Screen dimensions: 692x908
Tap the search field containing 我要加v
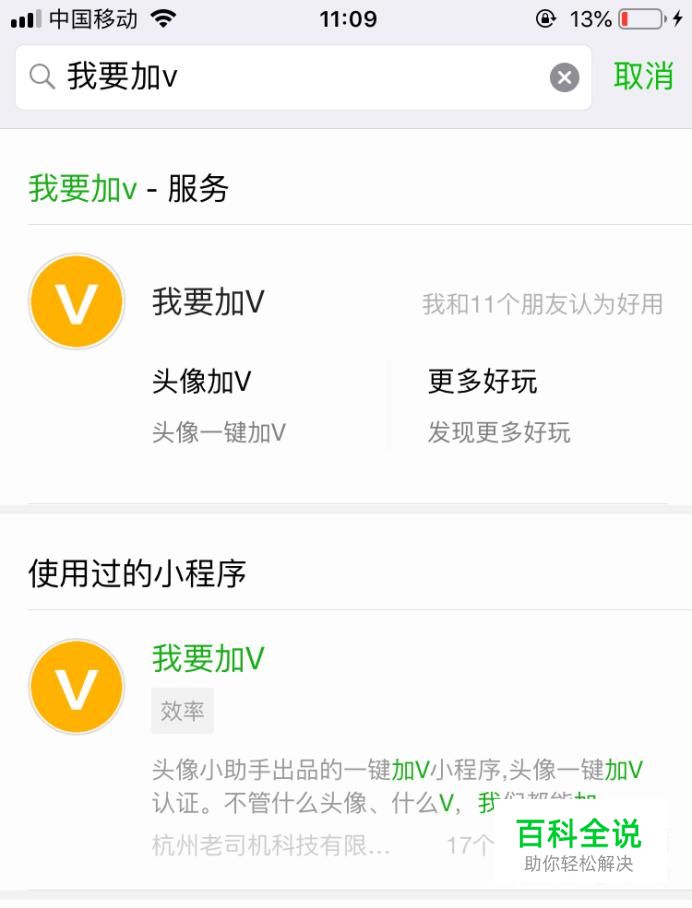click(x=300, y=77)
